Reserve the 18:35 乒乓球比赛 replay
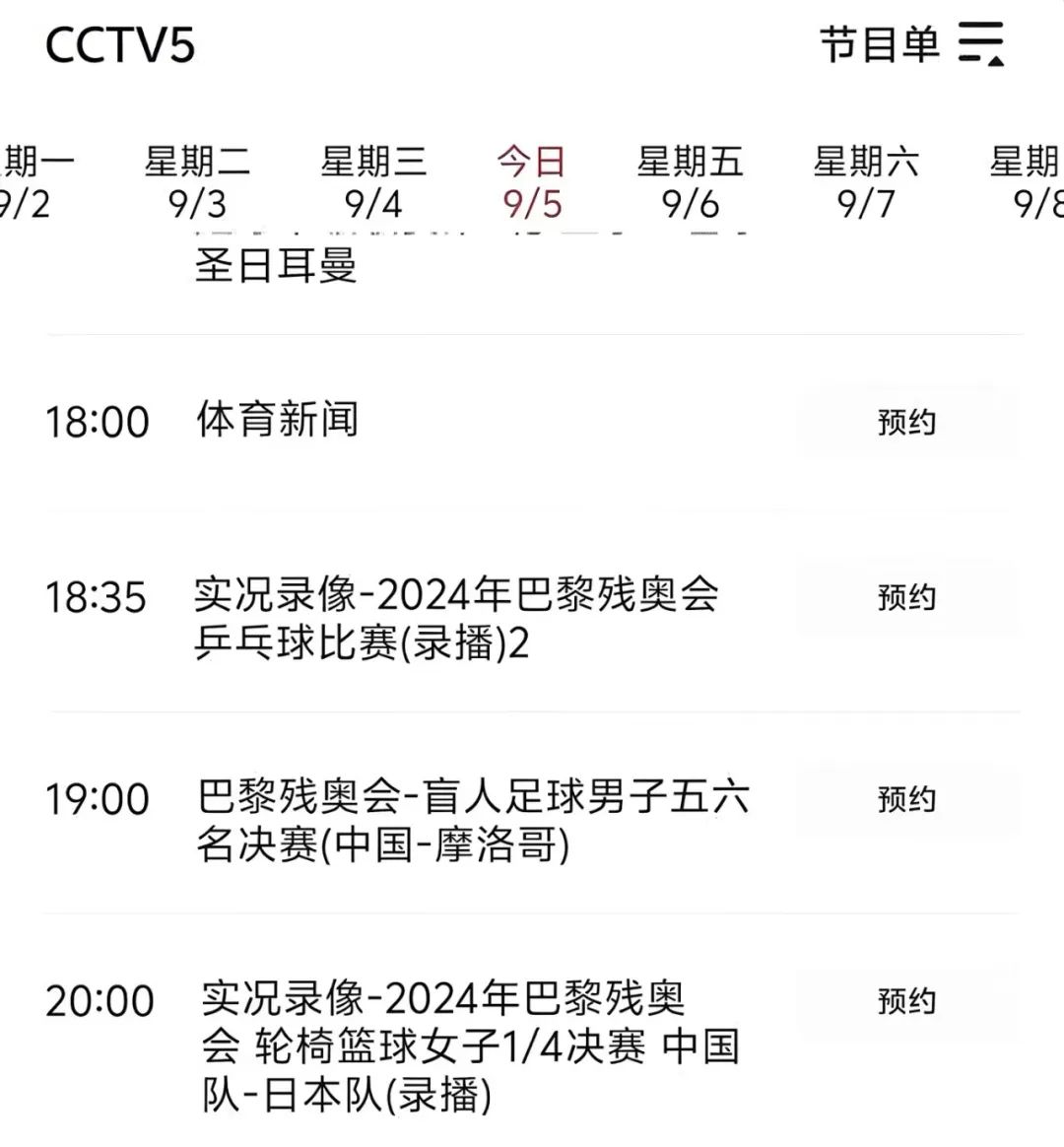Screen dimensions: 1064x1147 pos(905,597)
